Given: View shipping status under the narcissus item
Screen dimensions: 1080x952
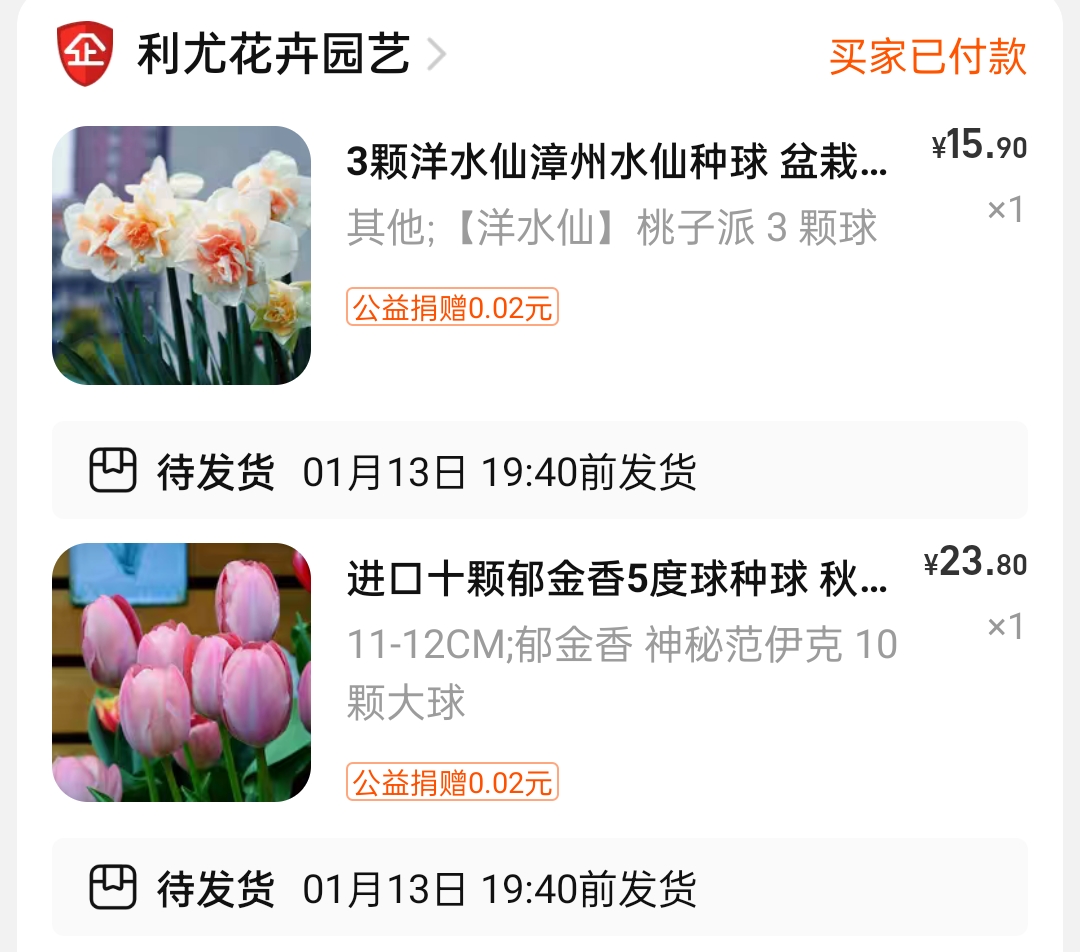Looking at the screenshot, I should (539, 471).
